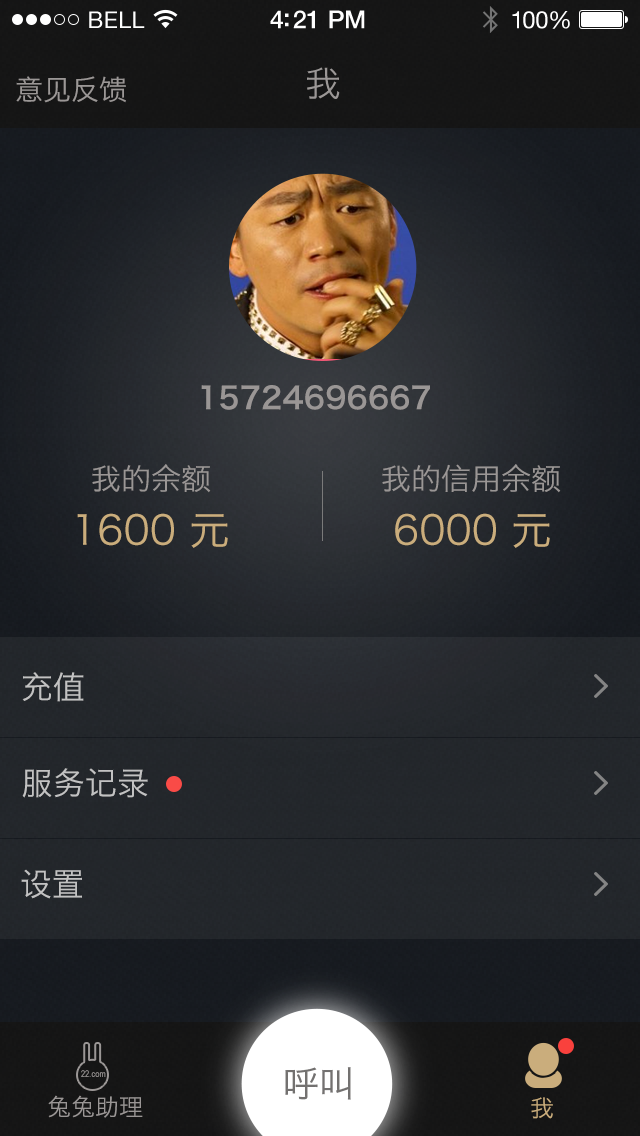View 服务记录 service records

coord(320,785)
